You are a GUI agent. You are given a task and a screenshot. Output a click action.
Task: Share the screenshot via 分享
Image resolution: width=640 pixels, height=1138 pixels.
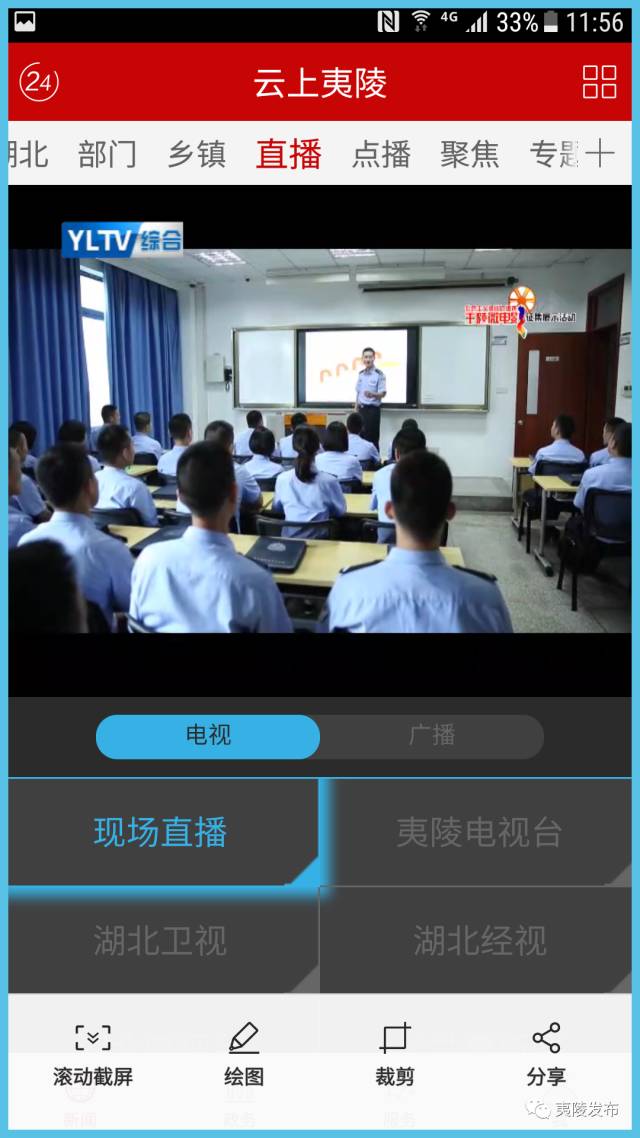pyautogui.click(x=546, y=1054)
